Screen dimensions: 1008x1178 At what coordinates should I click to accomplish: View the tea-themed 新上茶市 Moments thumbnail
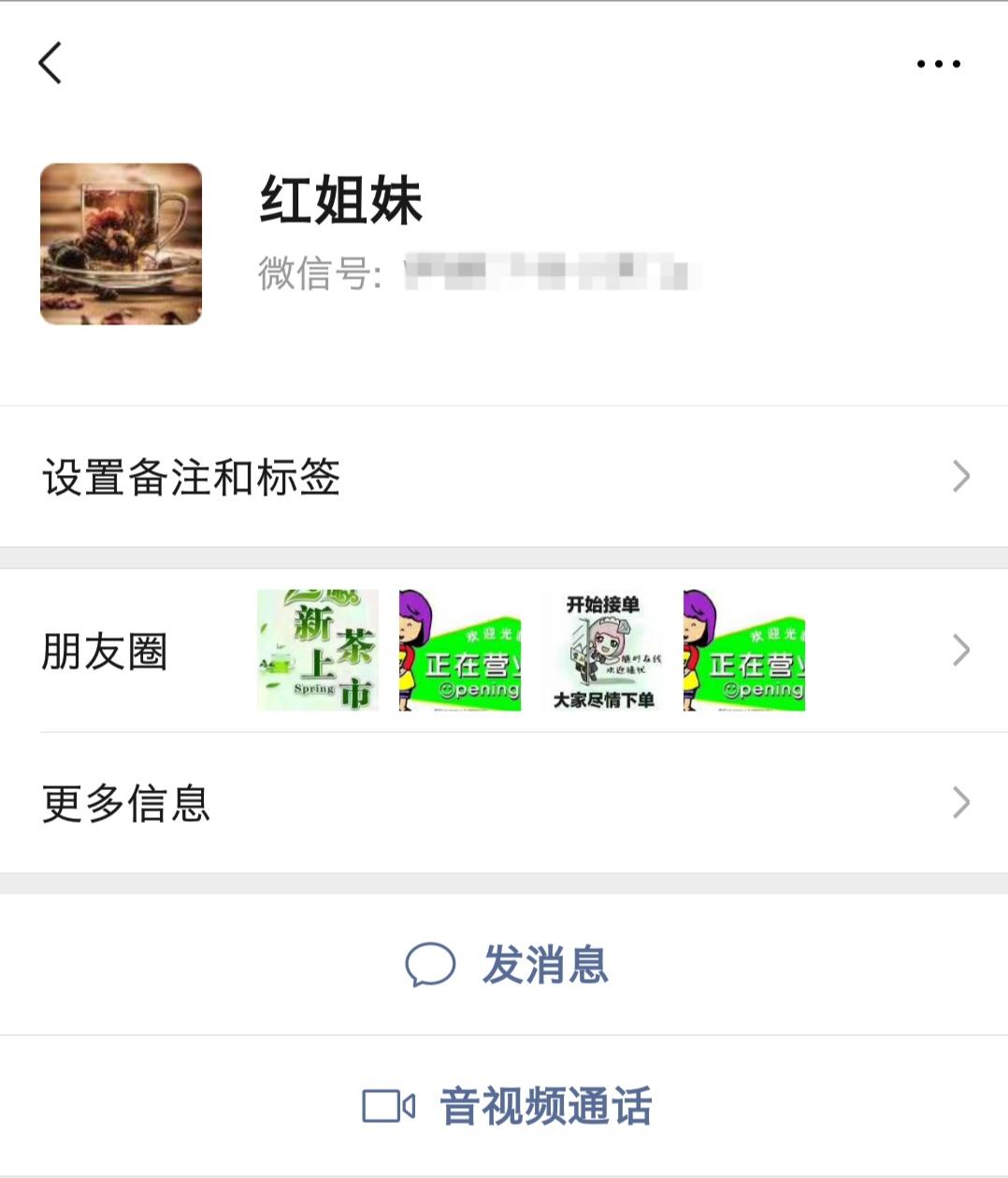tap(317, 651)
